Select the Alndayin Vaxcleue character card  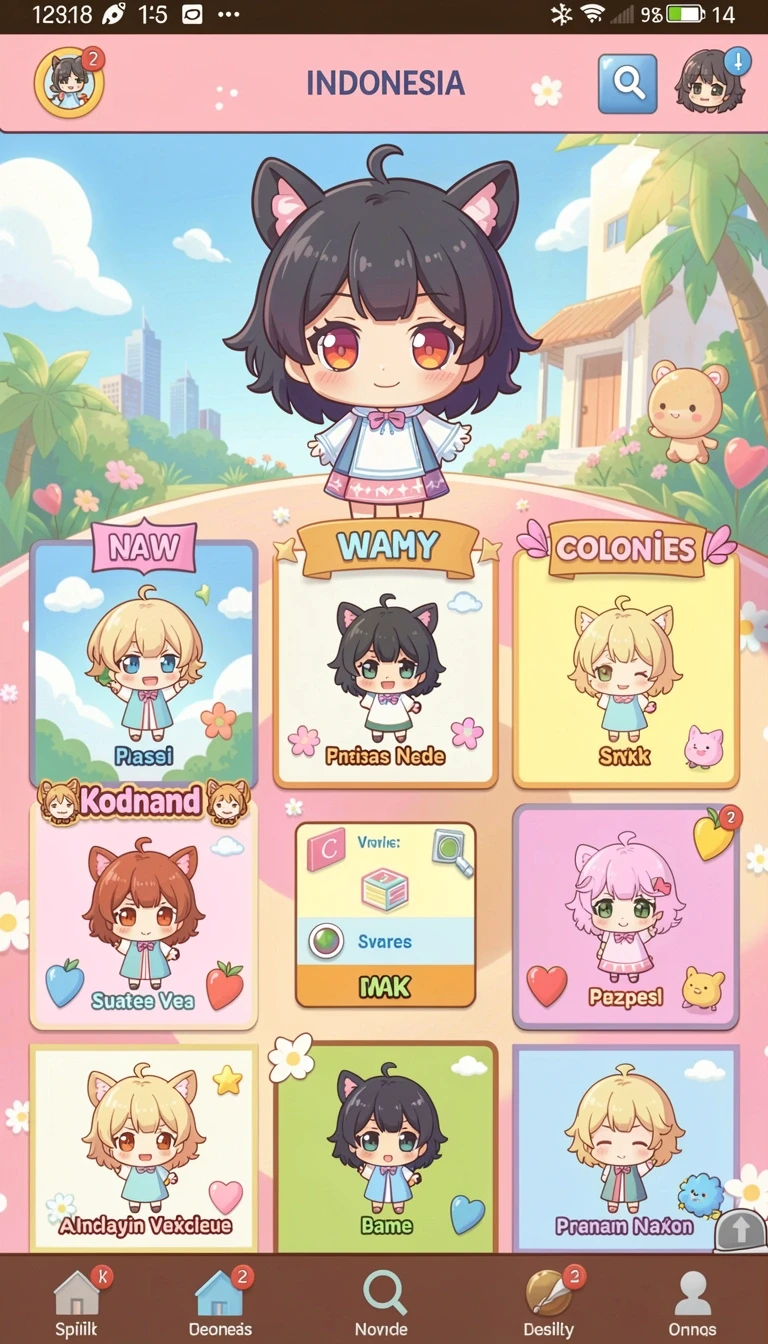coord(144,1148)
